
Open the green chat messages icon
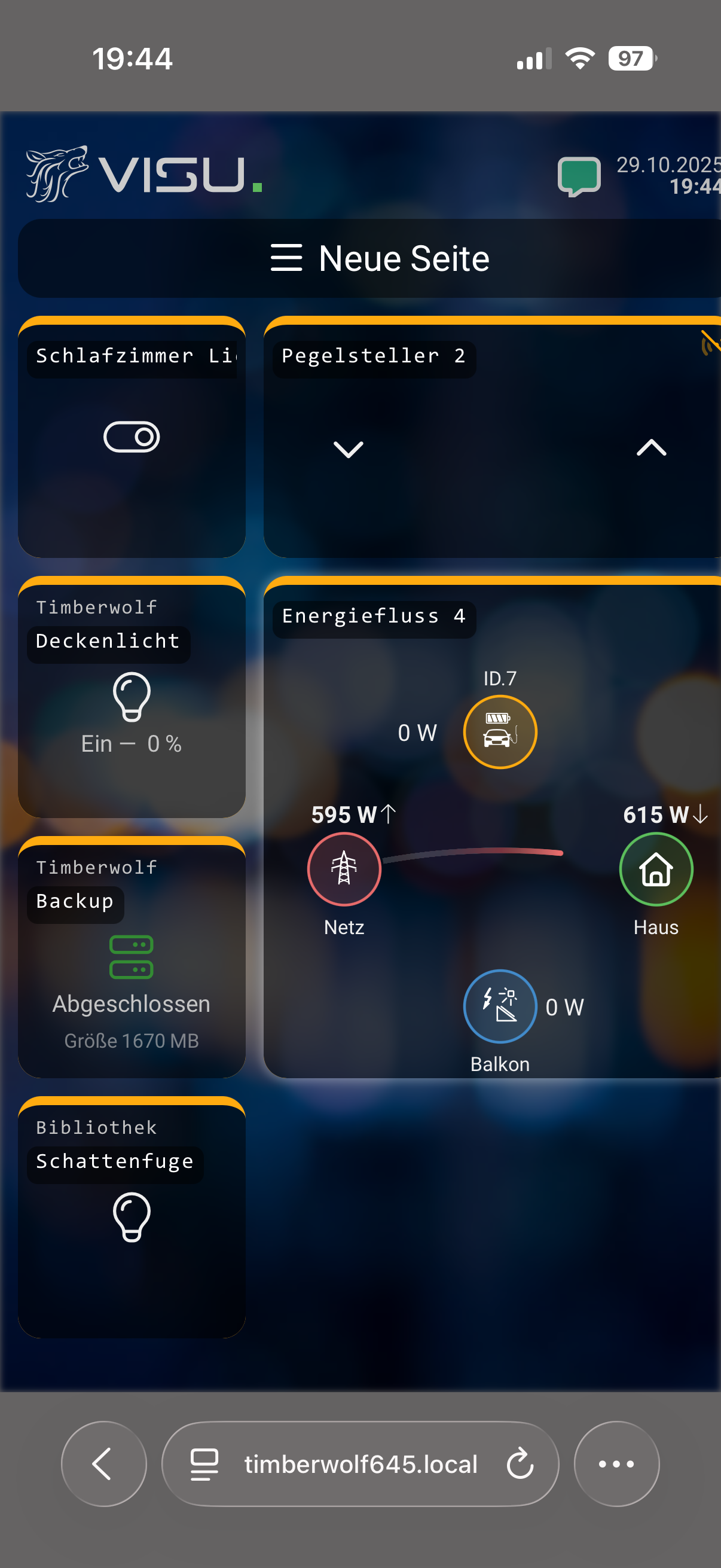coord(579,176)
